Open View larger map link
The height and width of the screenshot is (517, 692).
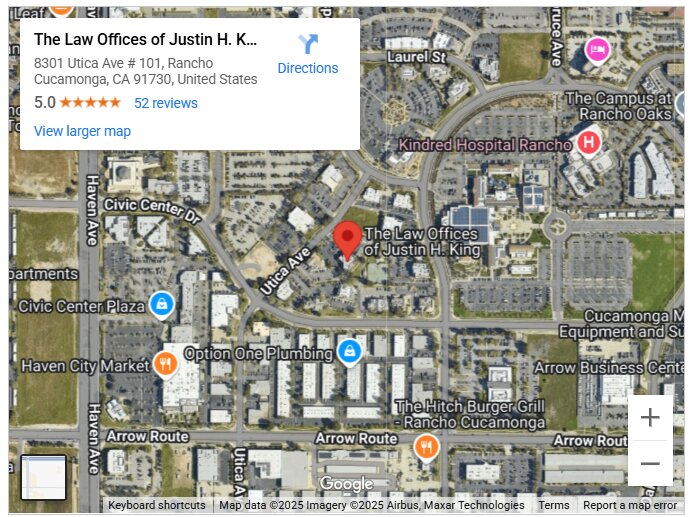(x=82, y=131)
